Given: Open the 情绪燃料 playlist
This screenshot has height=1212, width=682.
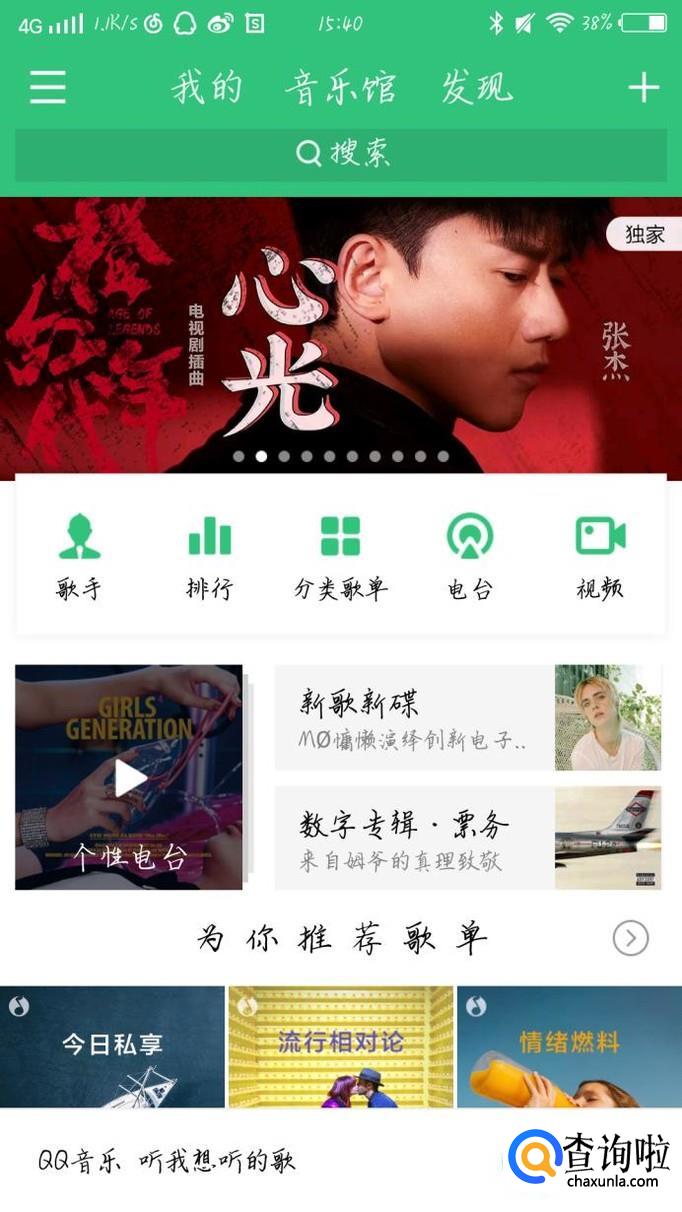Looking at the screenshot, I should pyautogui.click(x=570, y=1046).
